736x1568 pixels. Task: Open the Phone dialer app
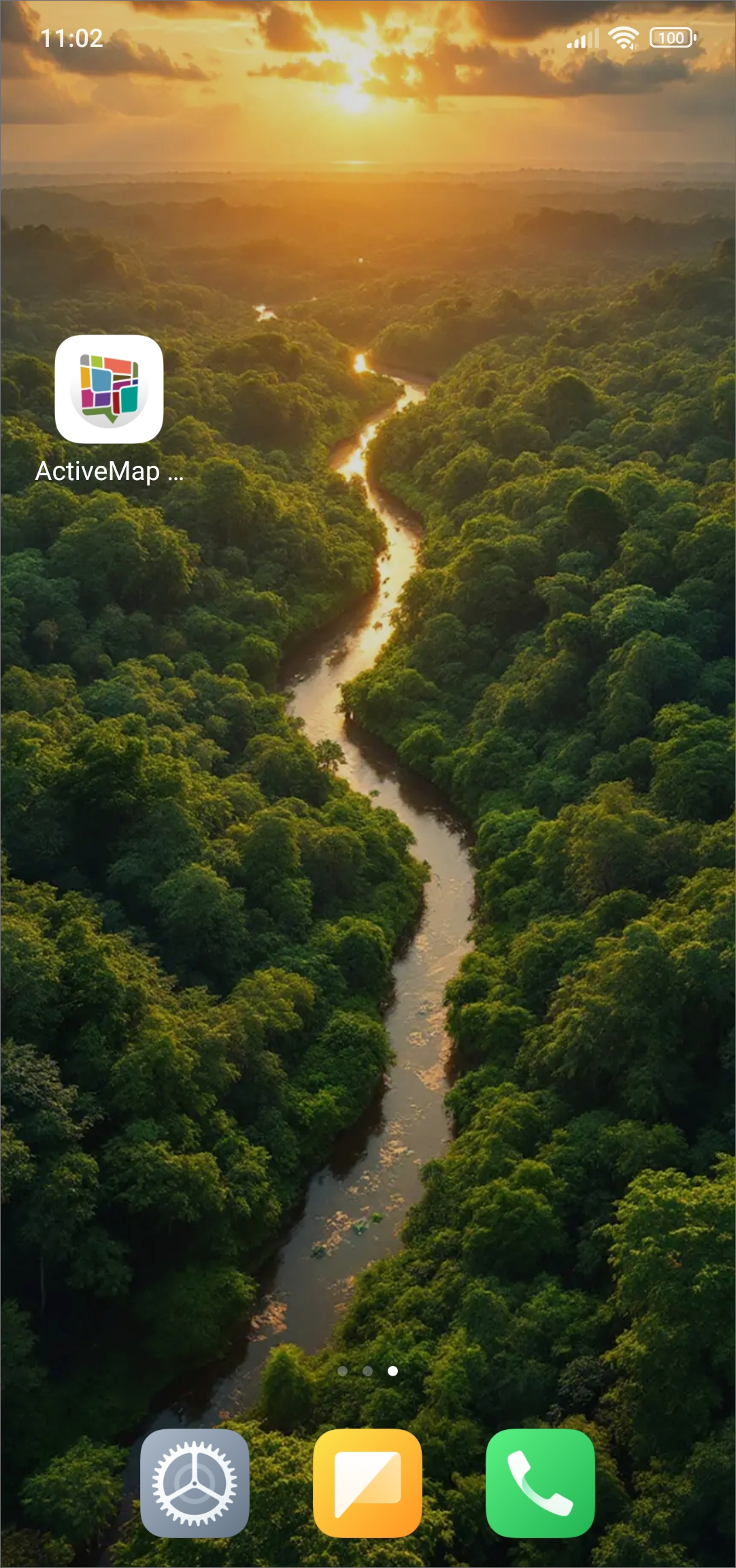tap(540, 1482)
